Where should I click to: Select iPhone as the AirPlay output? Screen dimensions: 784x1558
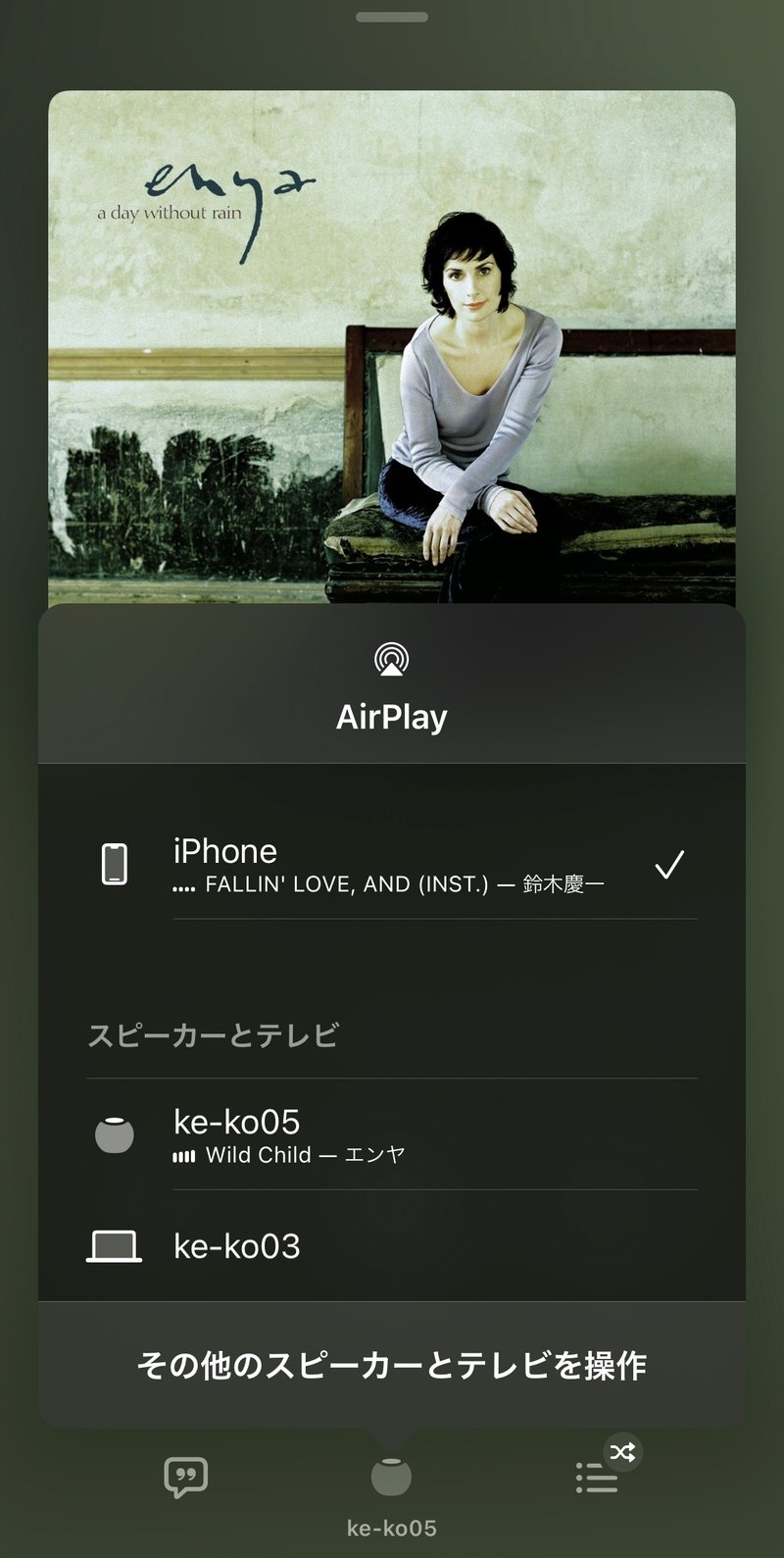click(x=392, y=866)
